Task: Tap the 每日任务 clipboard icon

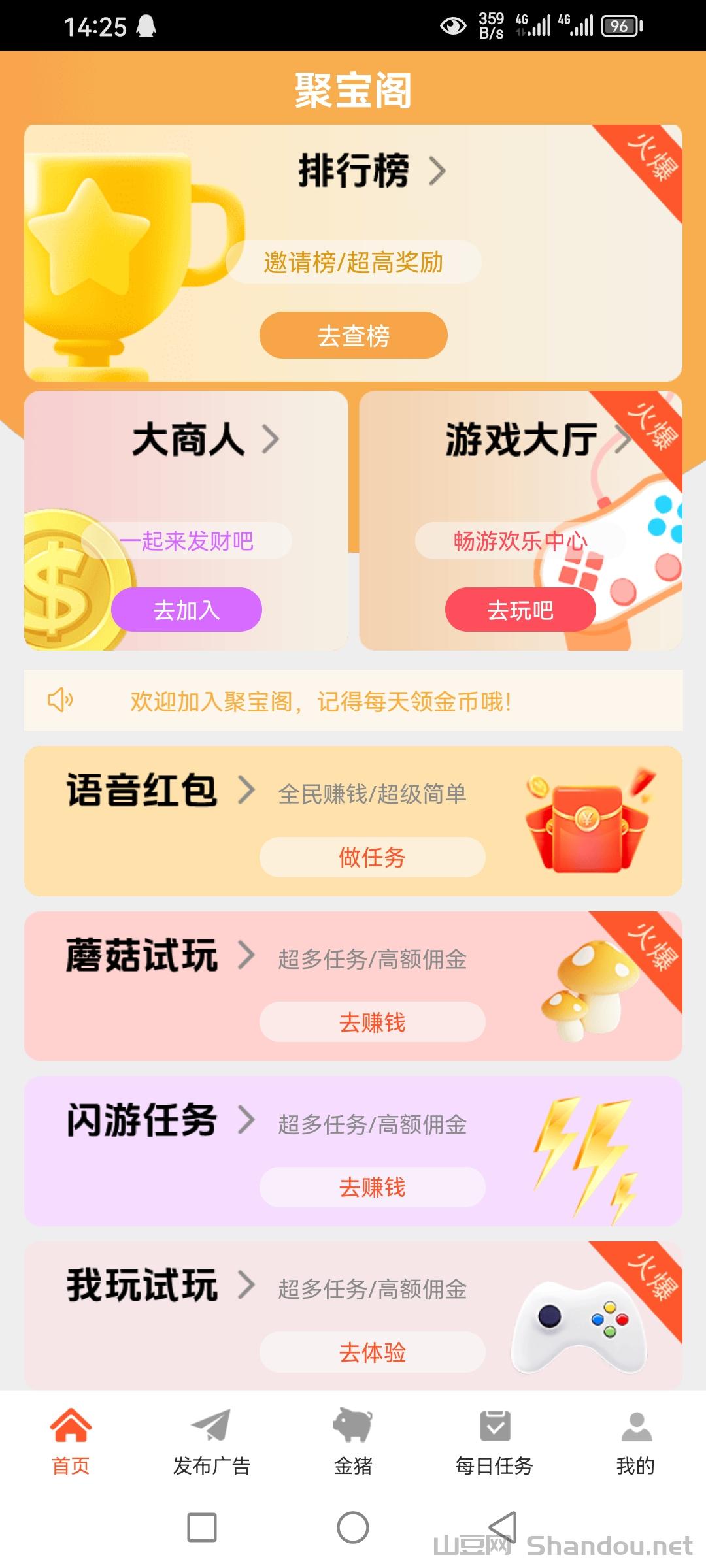Action: pos(496,1423)
